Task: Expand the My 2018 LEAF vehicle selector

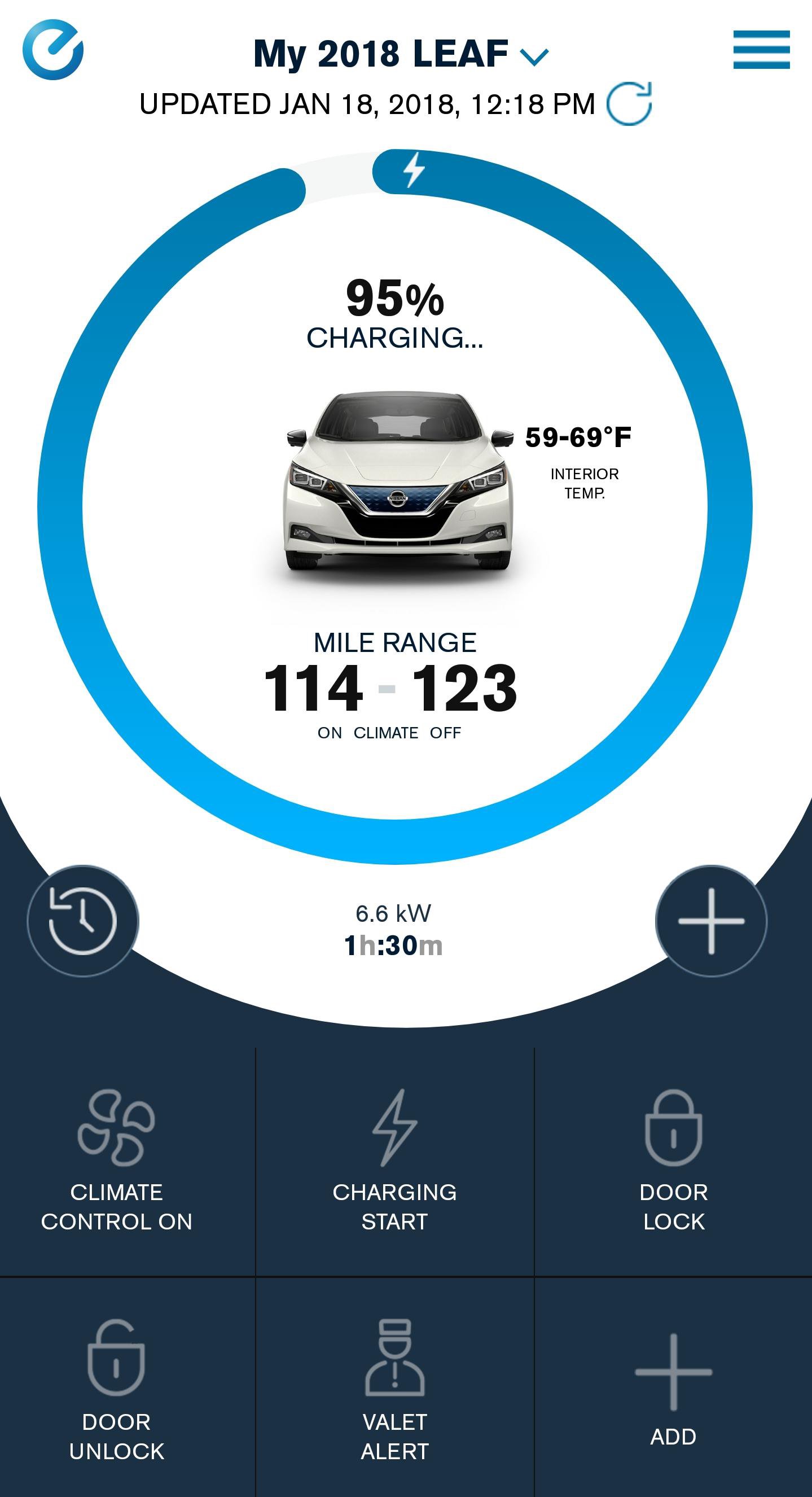Action: (401, 54)
